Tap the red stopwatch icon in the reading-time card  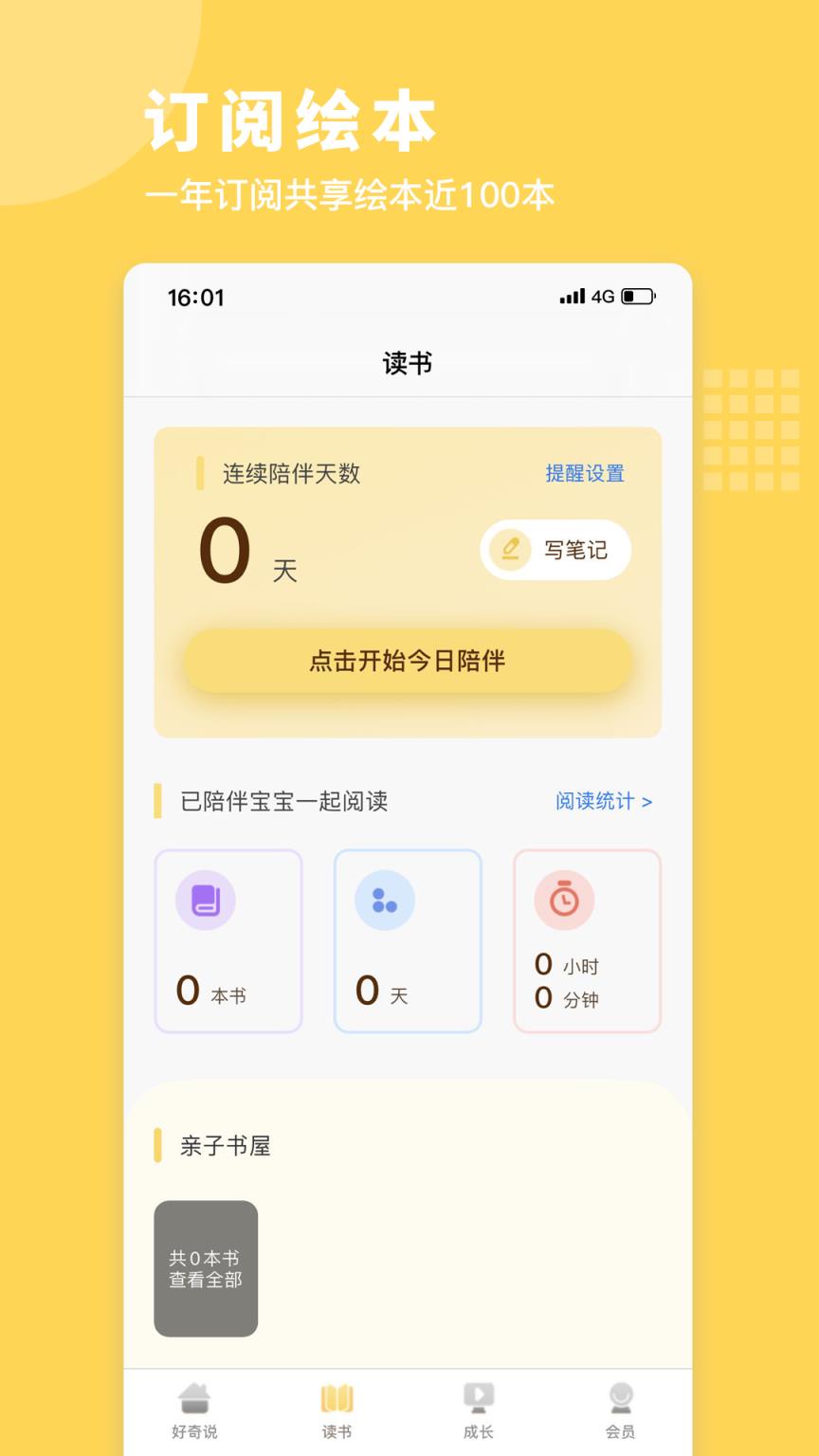563,900
